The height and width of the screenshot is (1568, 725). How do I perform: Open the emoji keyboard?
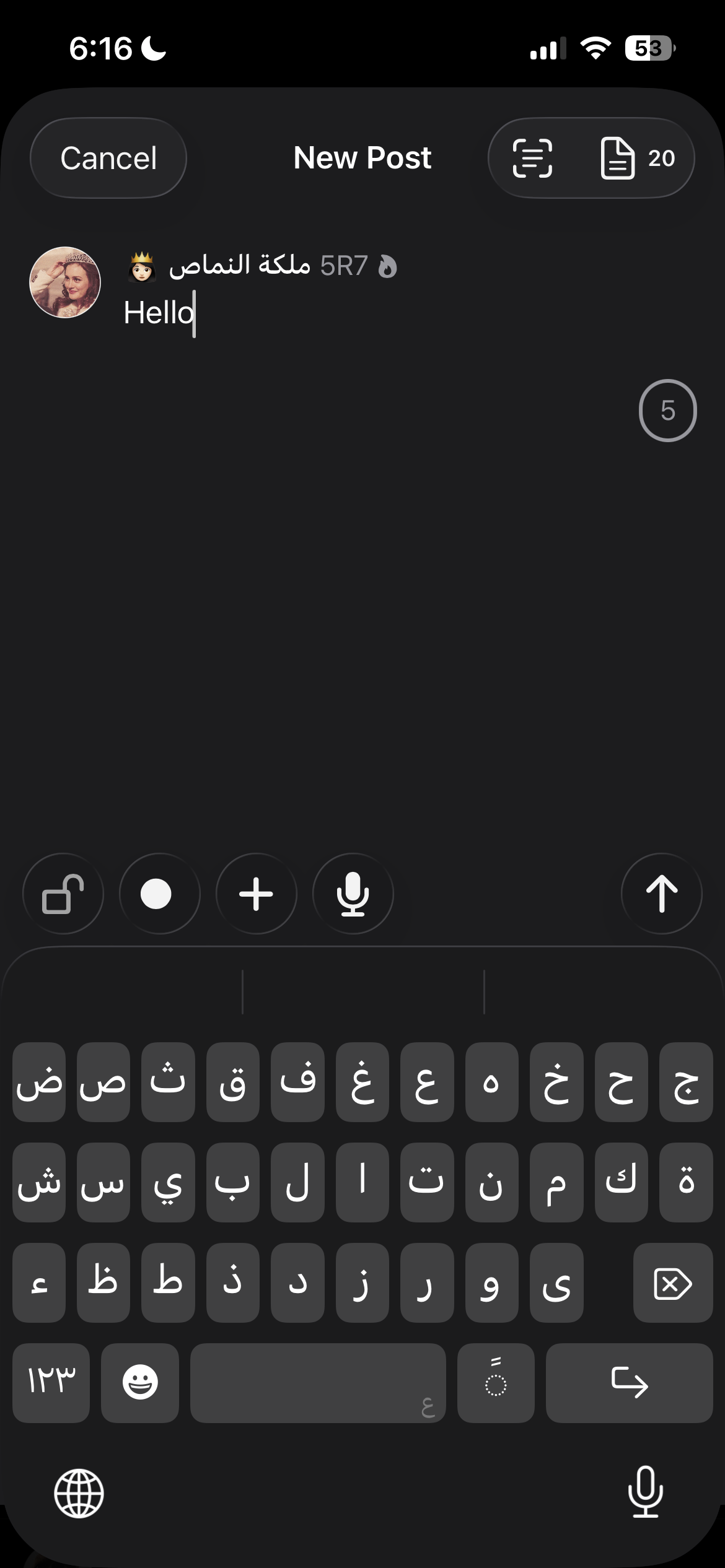click(x=140, y=1383)
